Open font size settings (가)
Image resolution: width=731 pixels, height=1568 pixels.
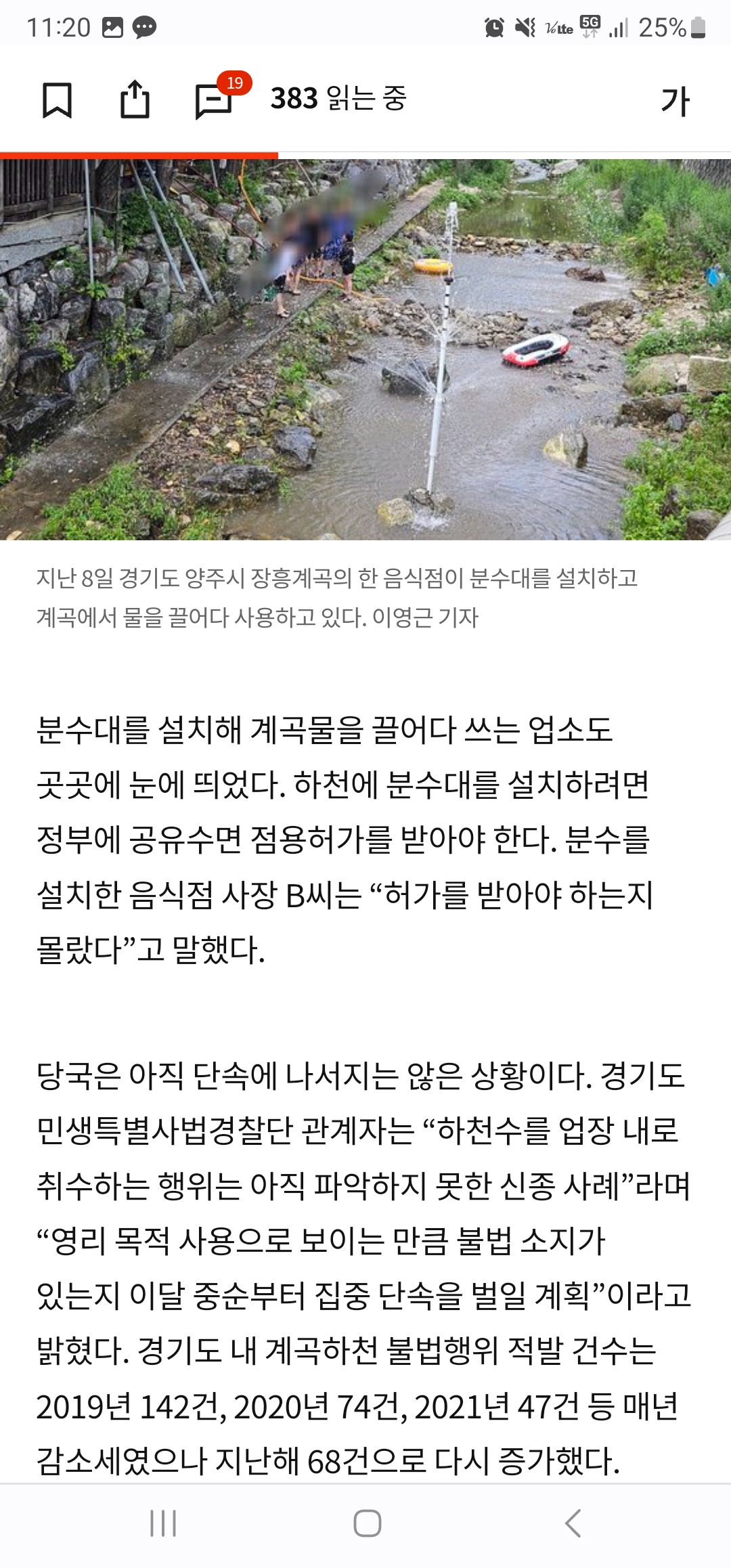click(x=675, y=100)
